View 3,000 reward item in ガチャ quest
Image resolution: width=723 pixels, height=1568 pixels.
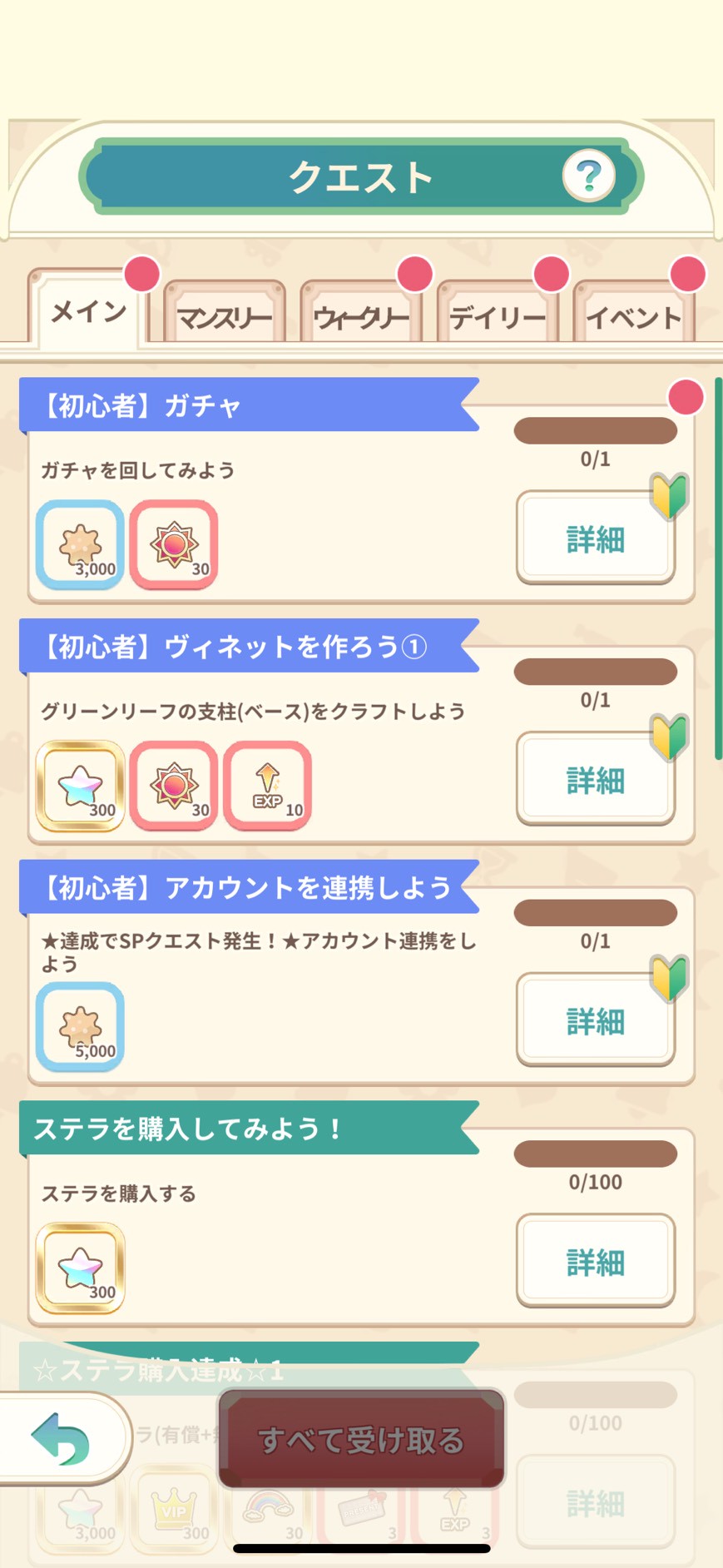click(x=80, y=545)
